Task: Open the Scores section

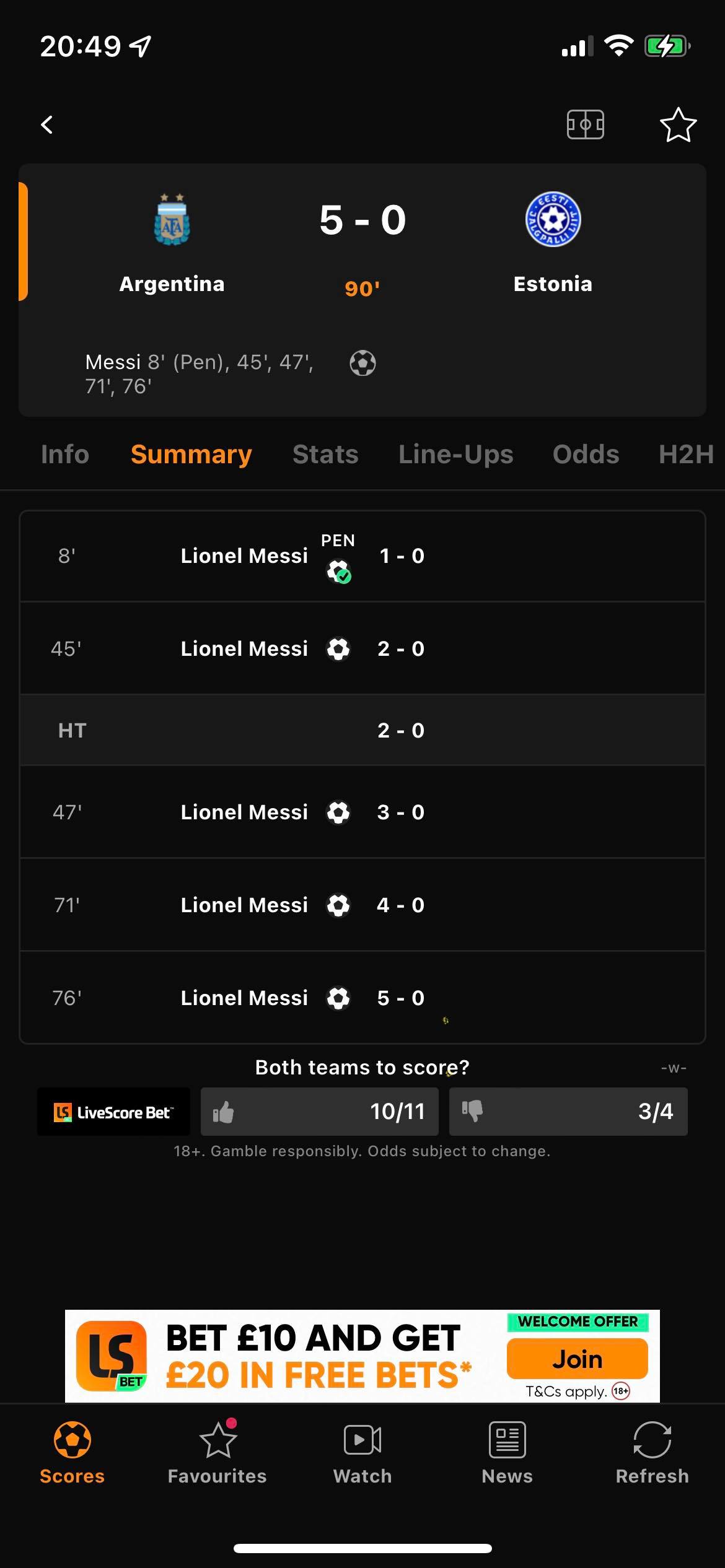Action: [x=72, y=1452]
